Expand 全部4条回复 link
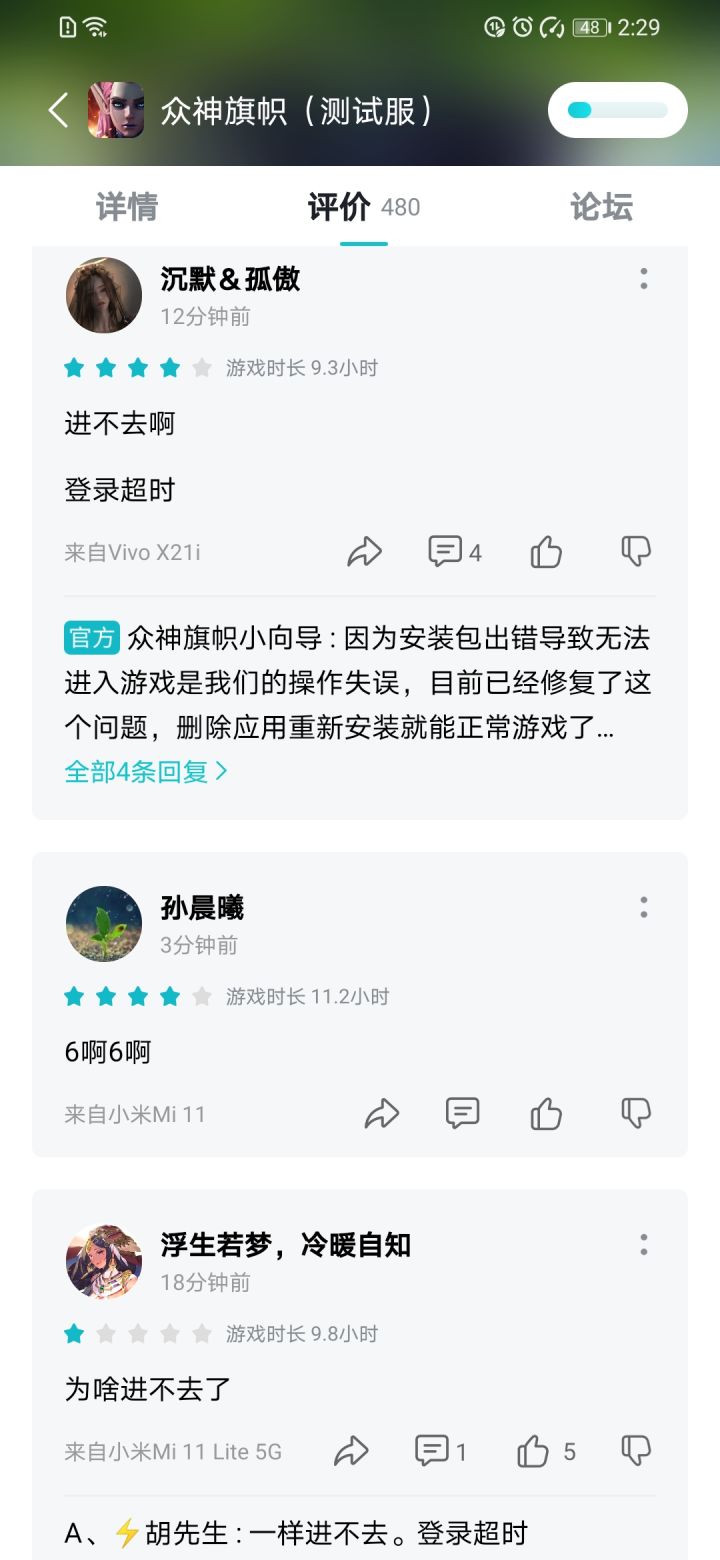The image size is (720, 1560). 146,771
